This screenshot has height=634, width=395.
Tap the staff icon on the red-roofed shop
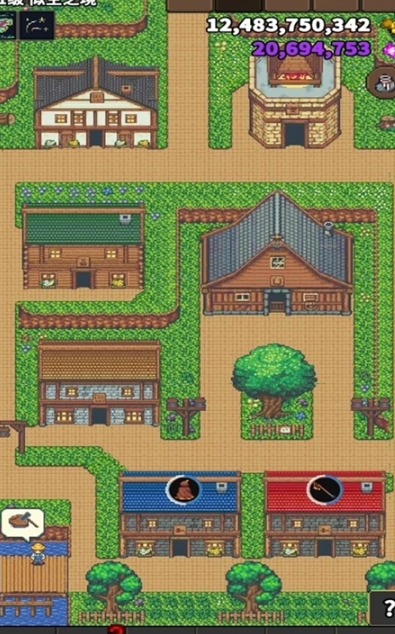coord(325,490)
